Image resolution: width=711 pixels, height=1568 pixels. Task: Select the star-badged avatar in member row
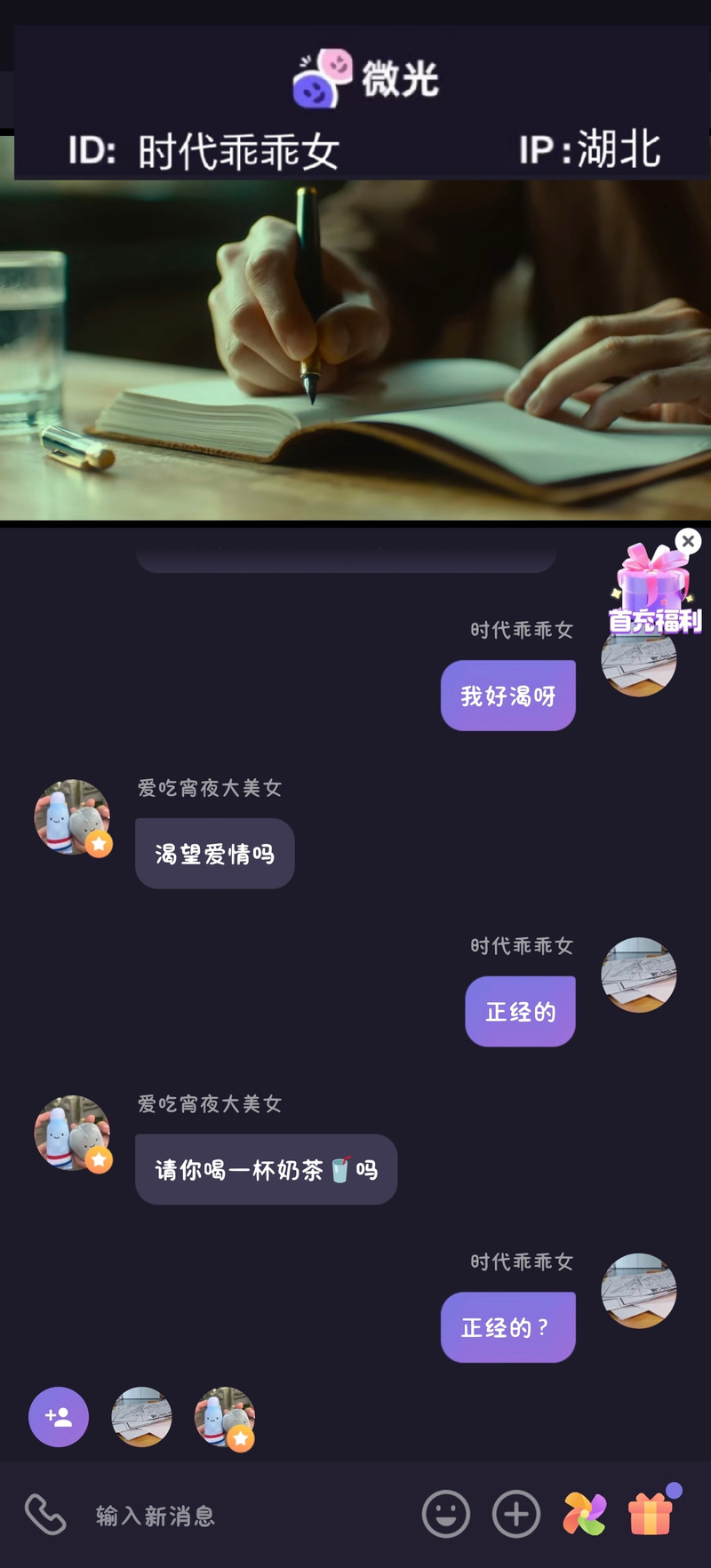pyautogui.click(x=225, y=1417)
